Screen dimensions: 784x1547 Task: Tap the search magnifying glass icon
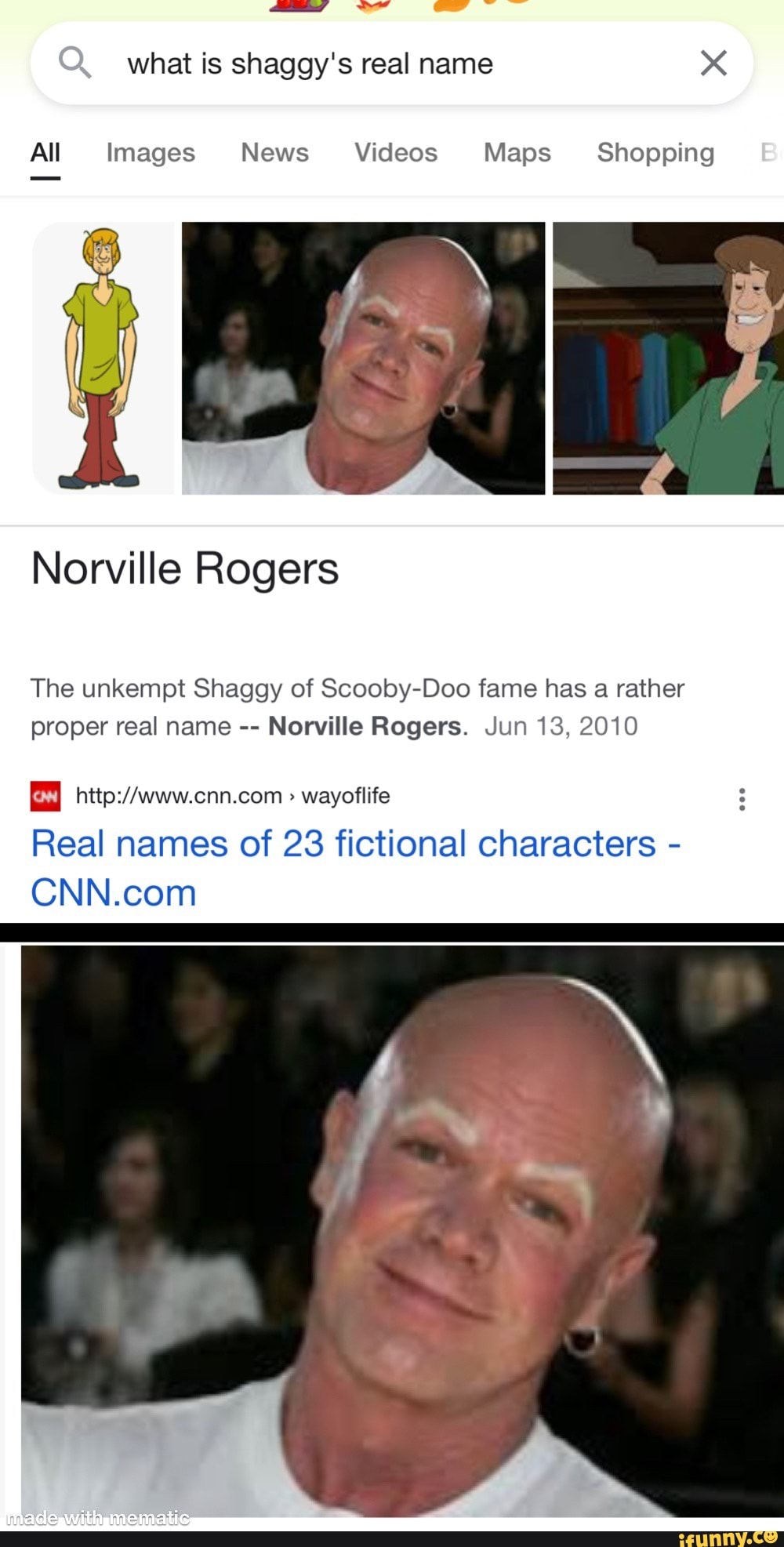pos(75,63)
